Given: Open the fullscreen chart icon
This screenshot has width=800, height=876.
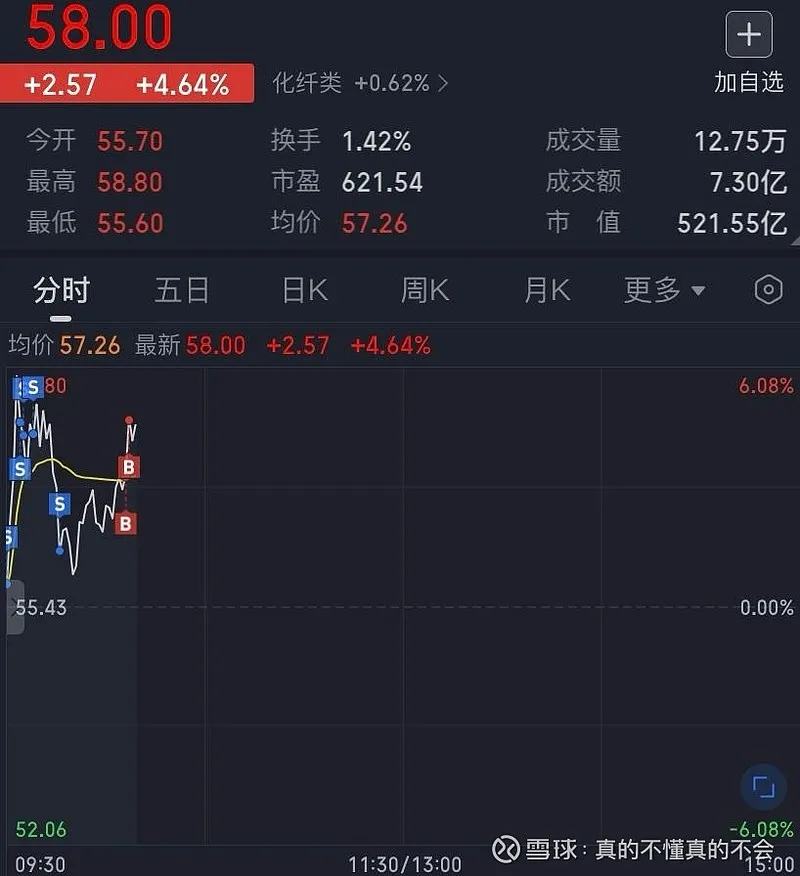Looking at the screenshot, I should pos(763,788).
